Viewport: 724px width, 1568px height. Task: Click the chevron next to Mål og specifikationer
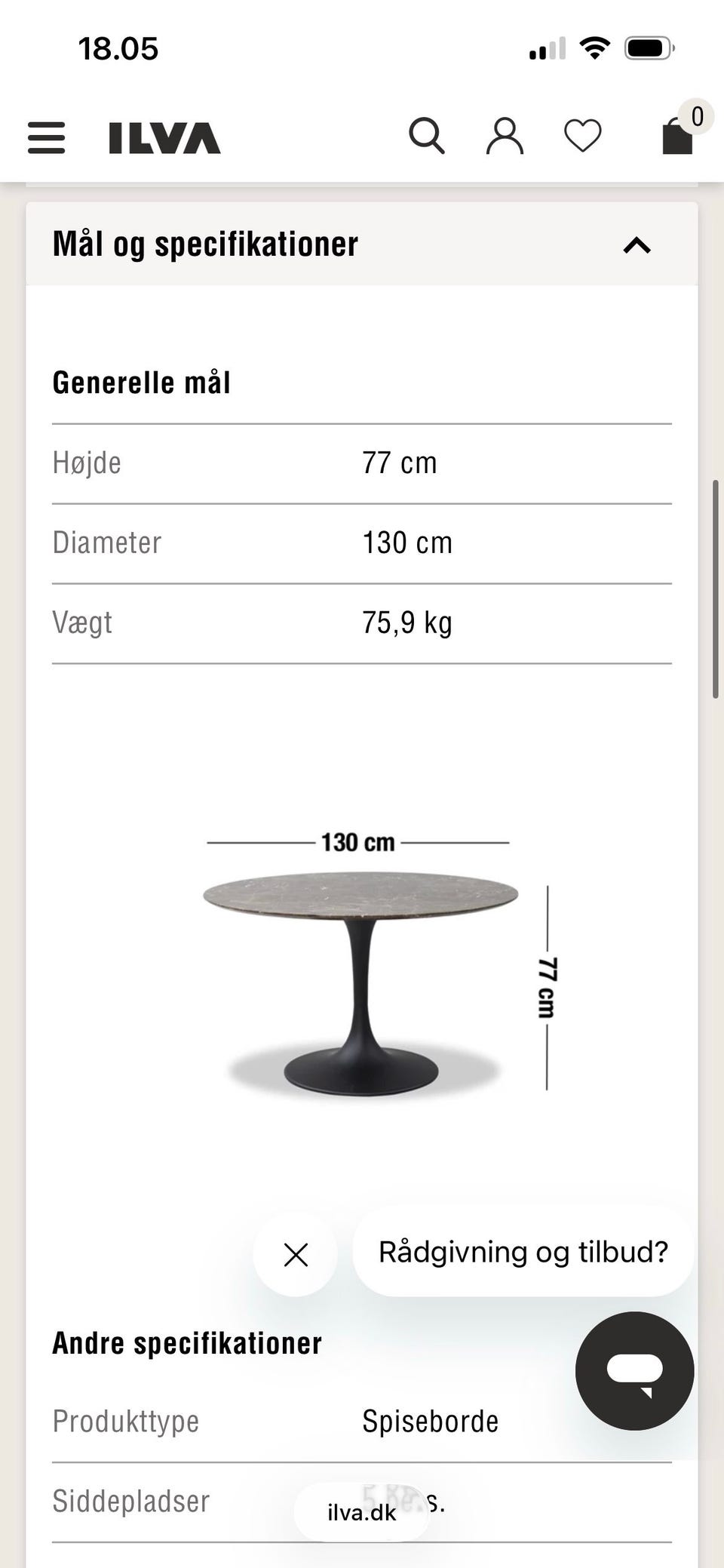coord(636,244)
